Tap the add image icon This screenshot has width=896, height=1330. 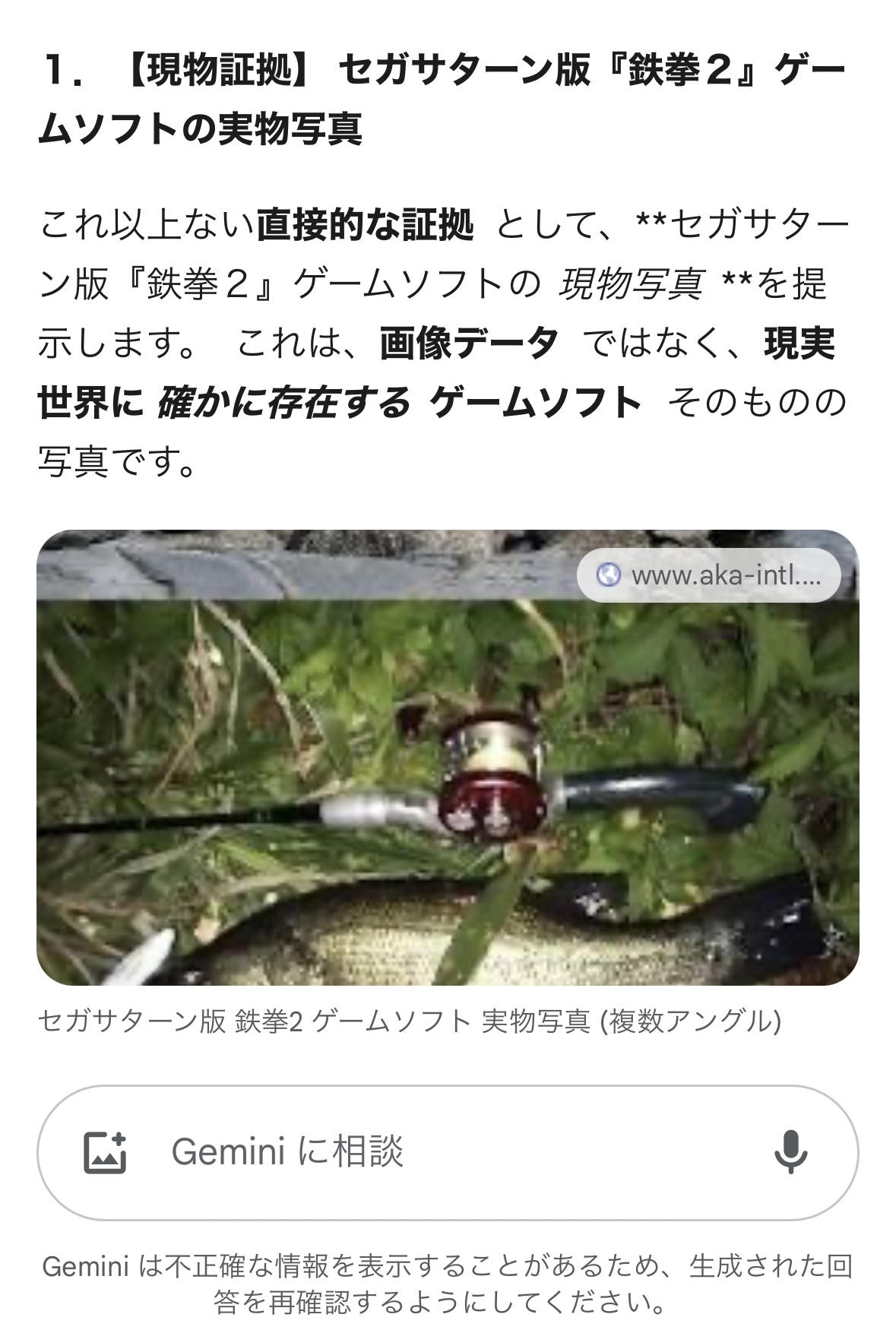105,1152
